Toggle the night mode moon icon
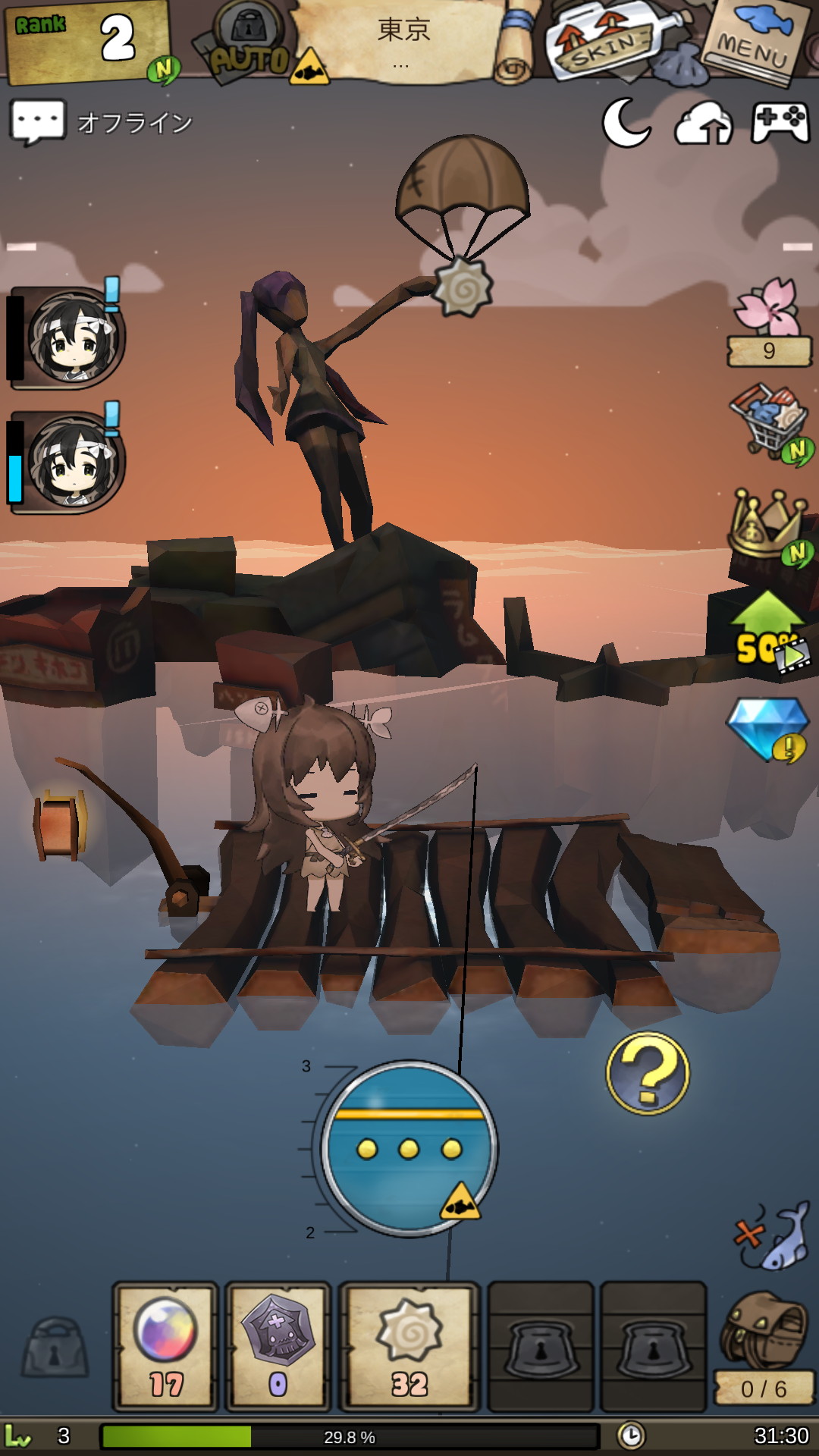 626,123
